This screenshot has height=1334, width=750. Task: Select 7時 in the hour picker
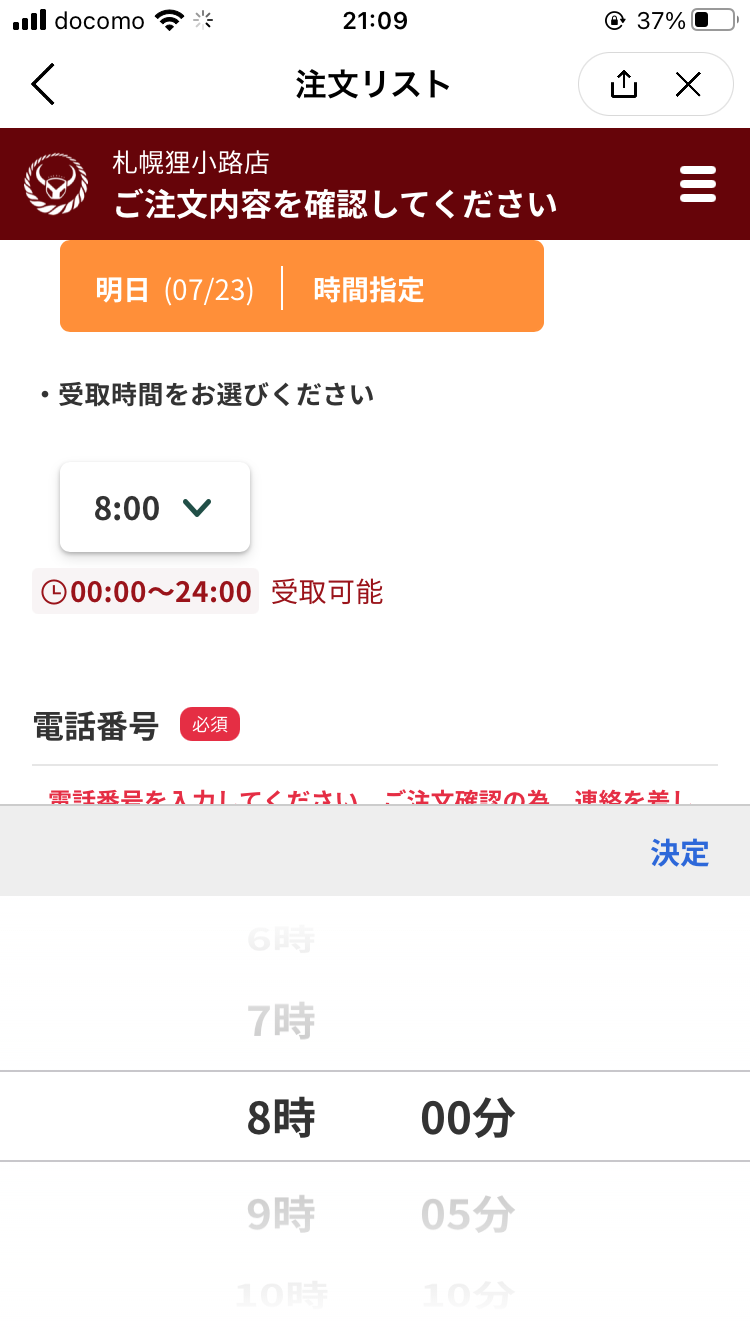click(x=281, y=1021)
